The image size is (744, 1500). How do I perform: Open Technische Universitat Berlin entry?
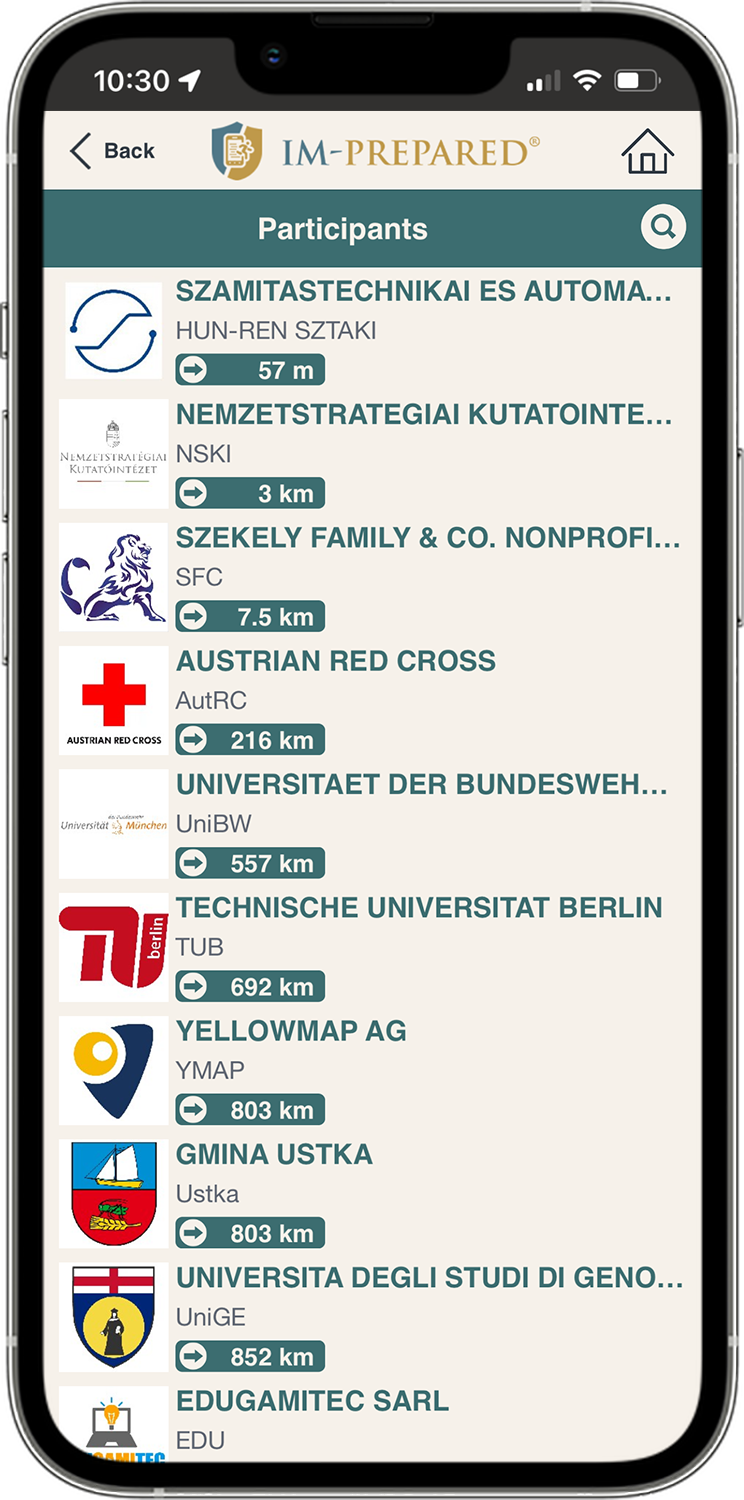(x=372, y=947)
